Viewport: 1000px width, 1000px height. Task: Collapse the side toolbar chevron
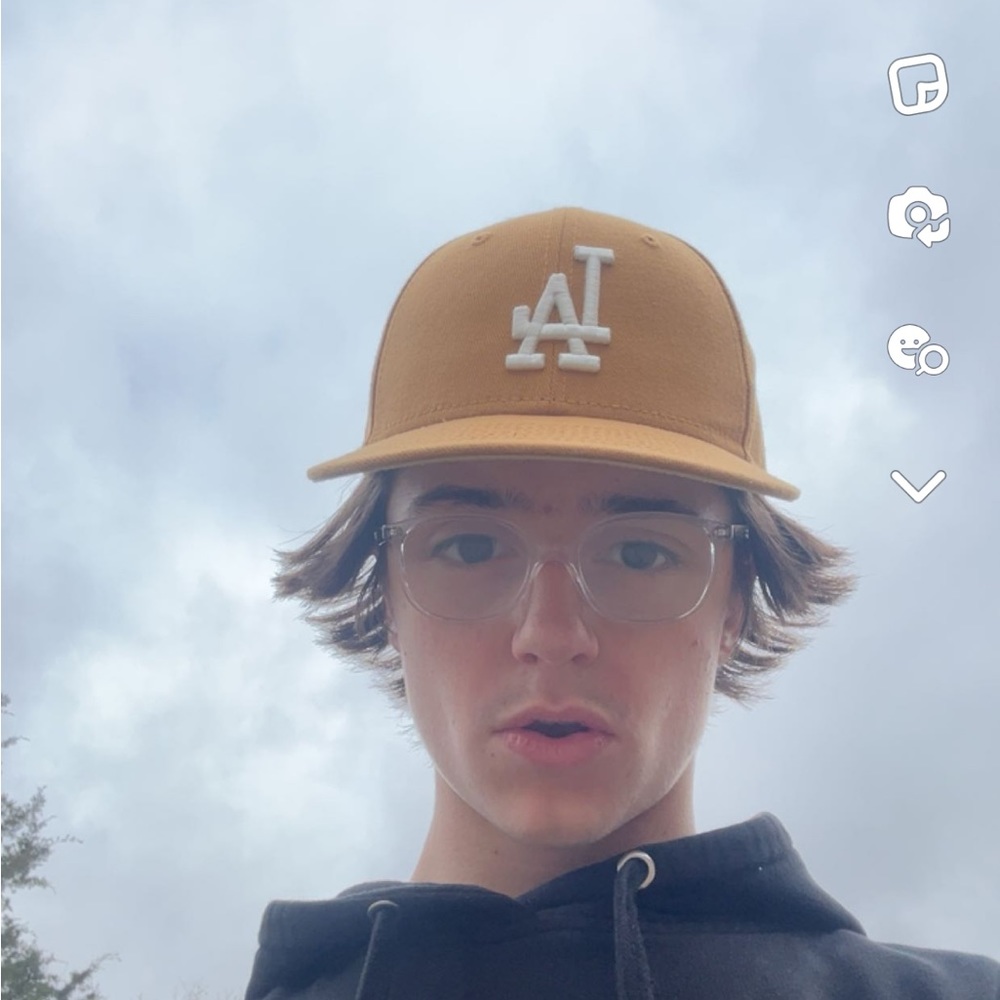click(917, 486)
